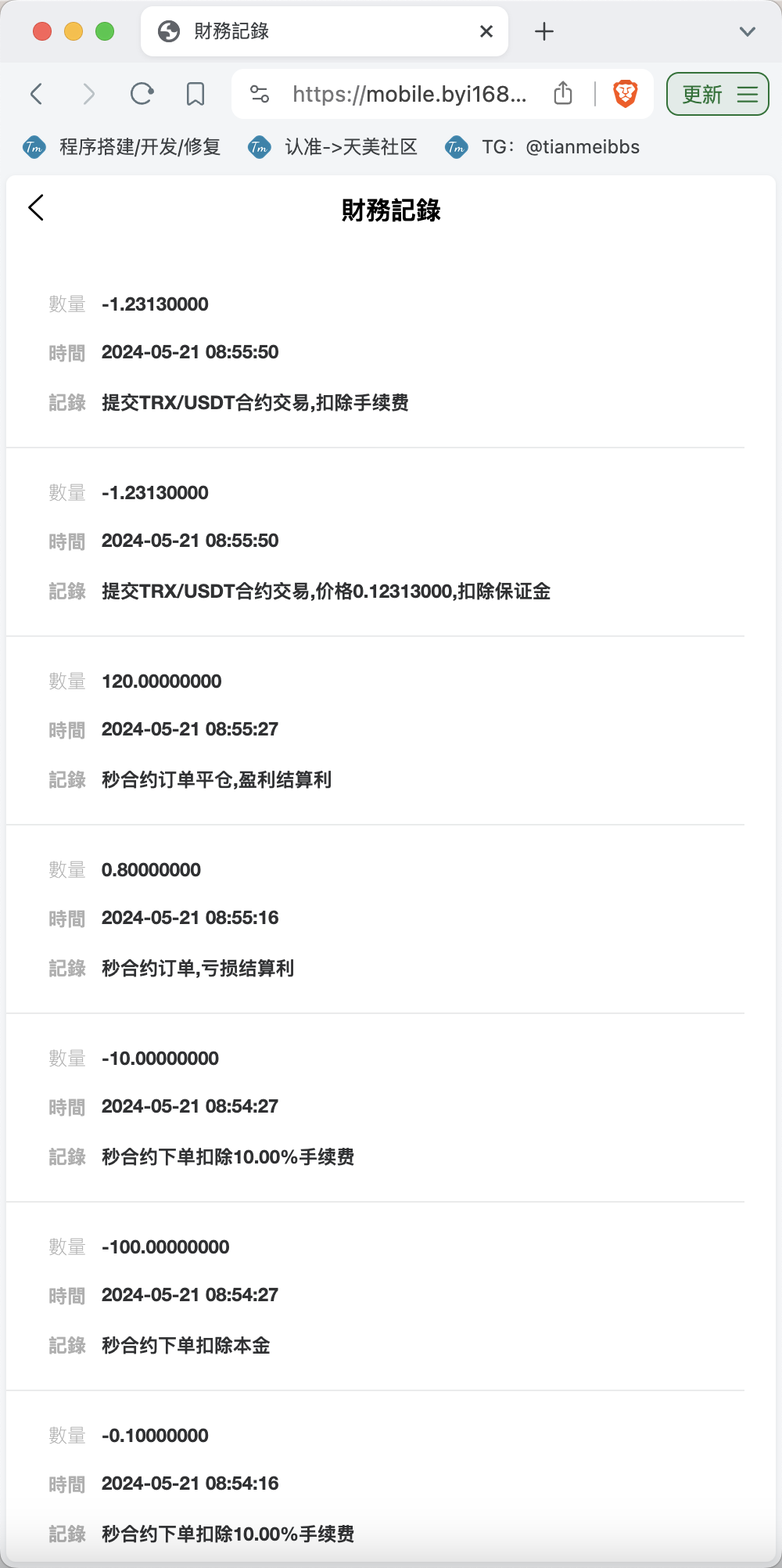This screenshot has height=1568, width=782.
Task: Open the site settings icon in the address bar
Action: pyautogui.click(x=260, y=95)
